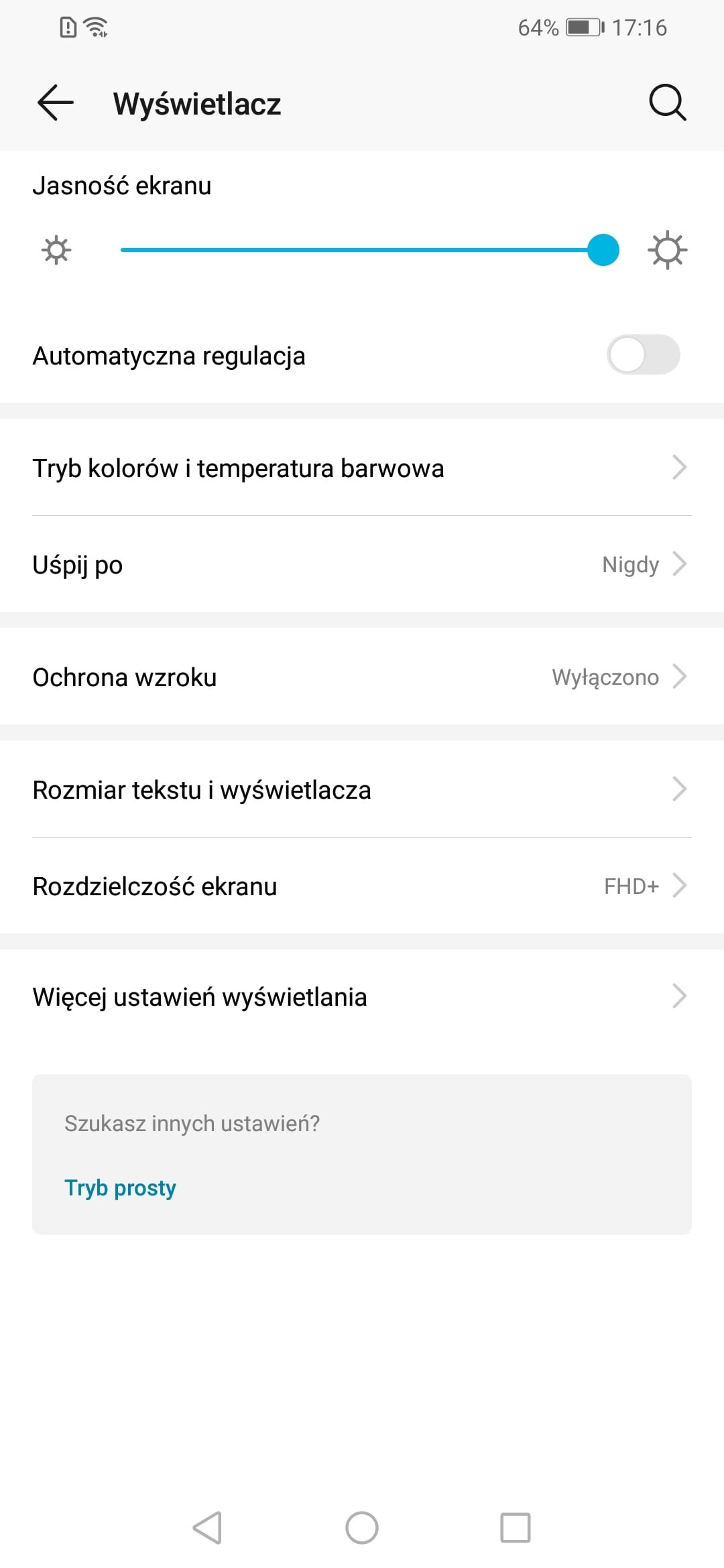Image resolution: width=724 pixels, height=1568 pixels.
Task: Tap the system home button
Action: pyautogui.click(x=362, y=1528)
